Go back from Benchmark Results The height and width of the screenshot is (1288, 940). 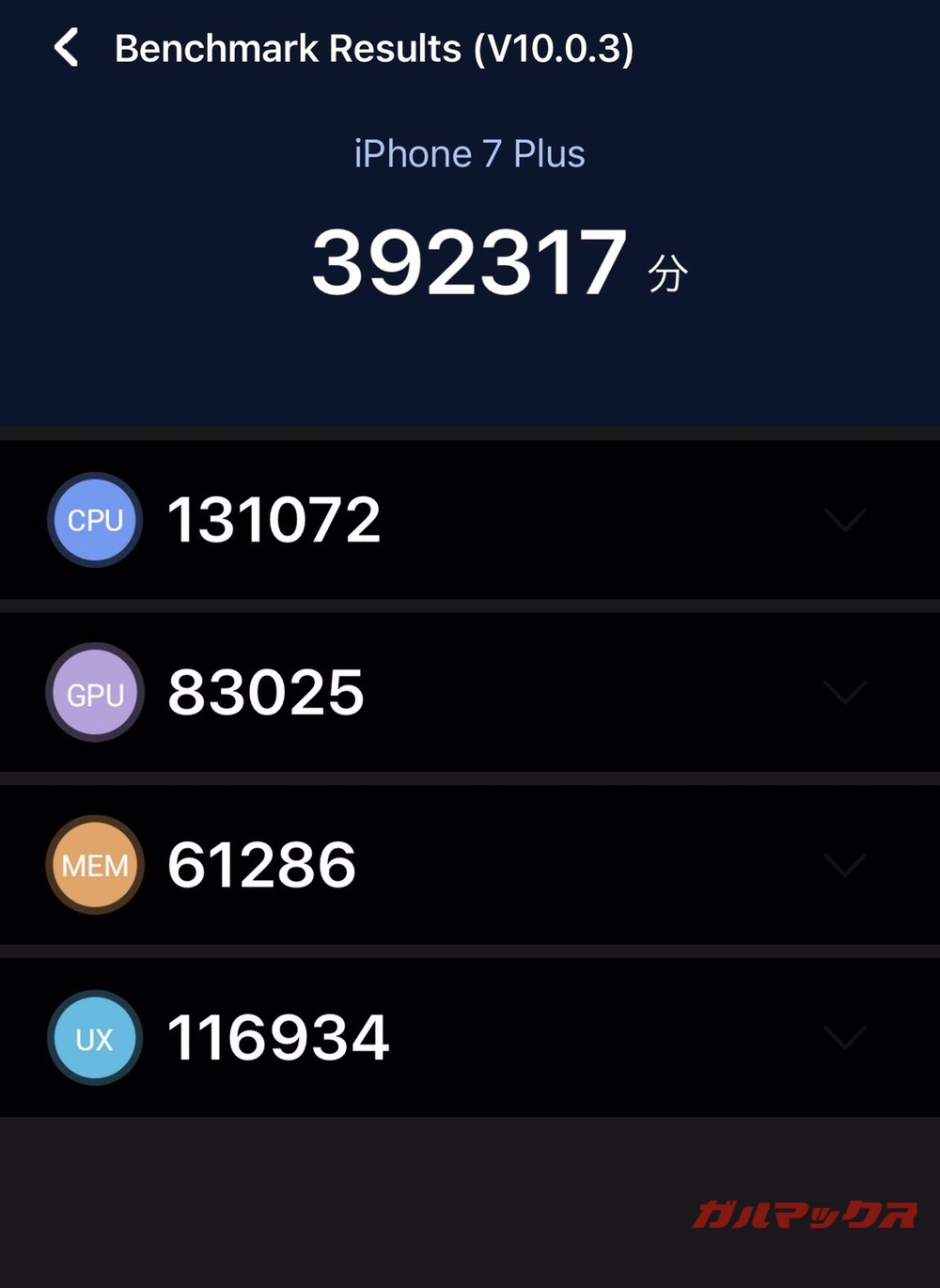coord(66,47)
